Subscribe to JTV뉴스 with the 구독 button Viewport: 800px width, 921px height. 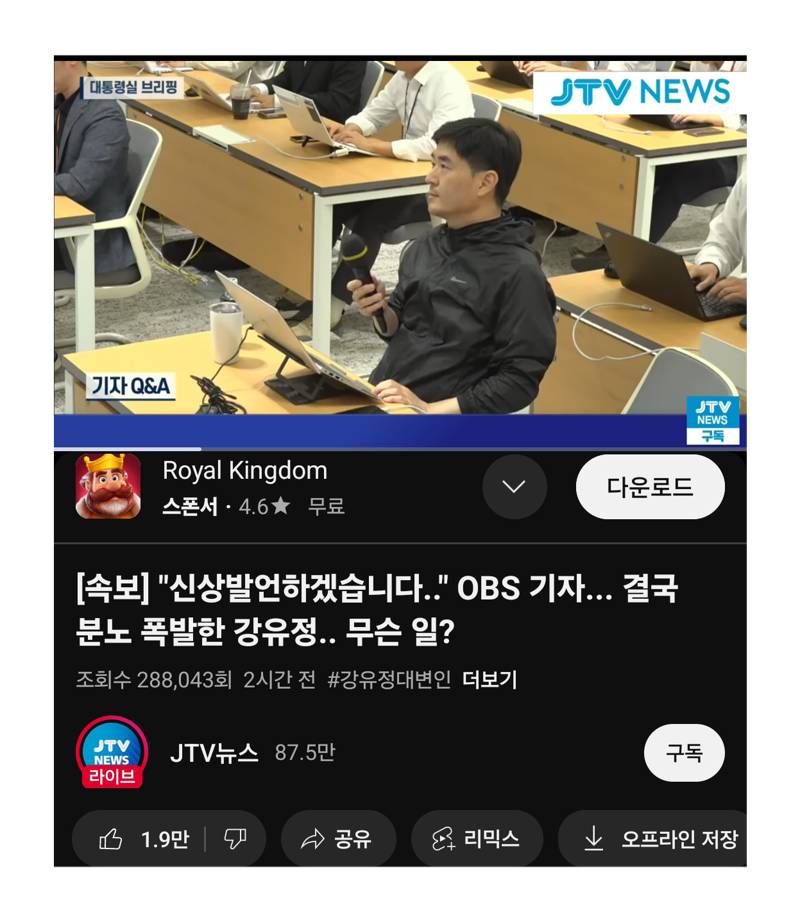point(684,753)
